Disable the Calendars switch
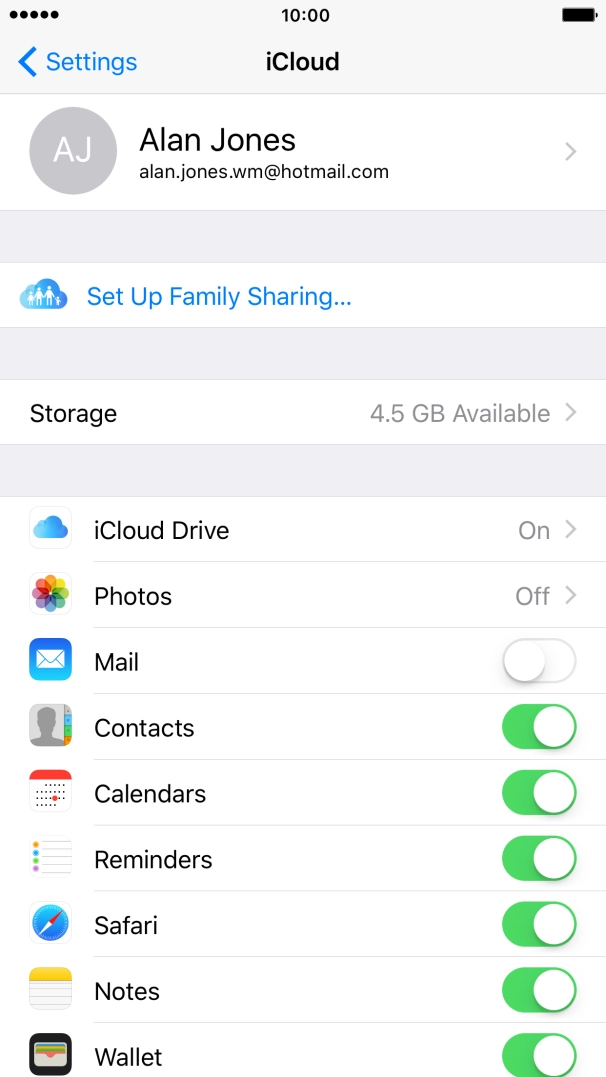The image size is (606, 1077). (x=539, y=794)
